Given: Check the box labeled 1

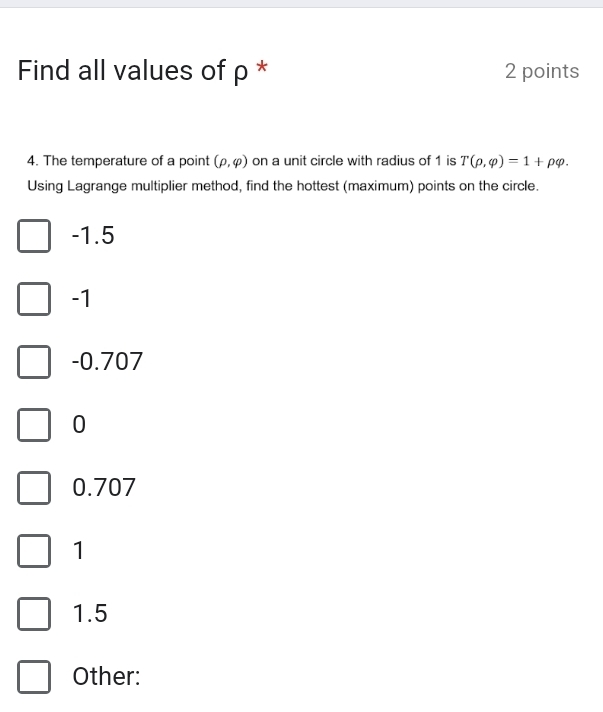Looking at the screenshot, I should tap(33, 551).
